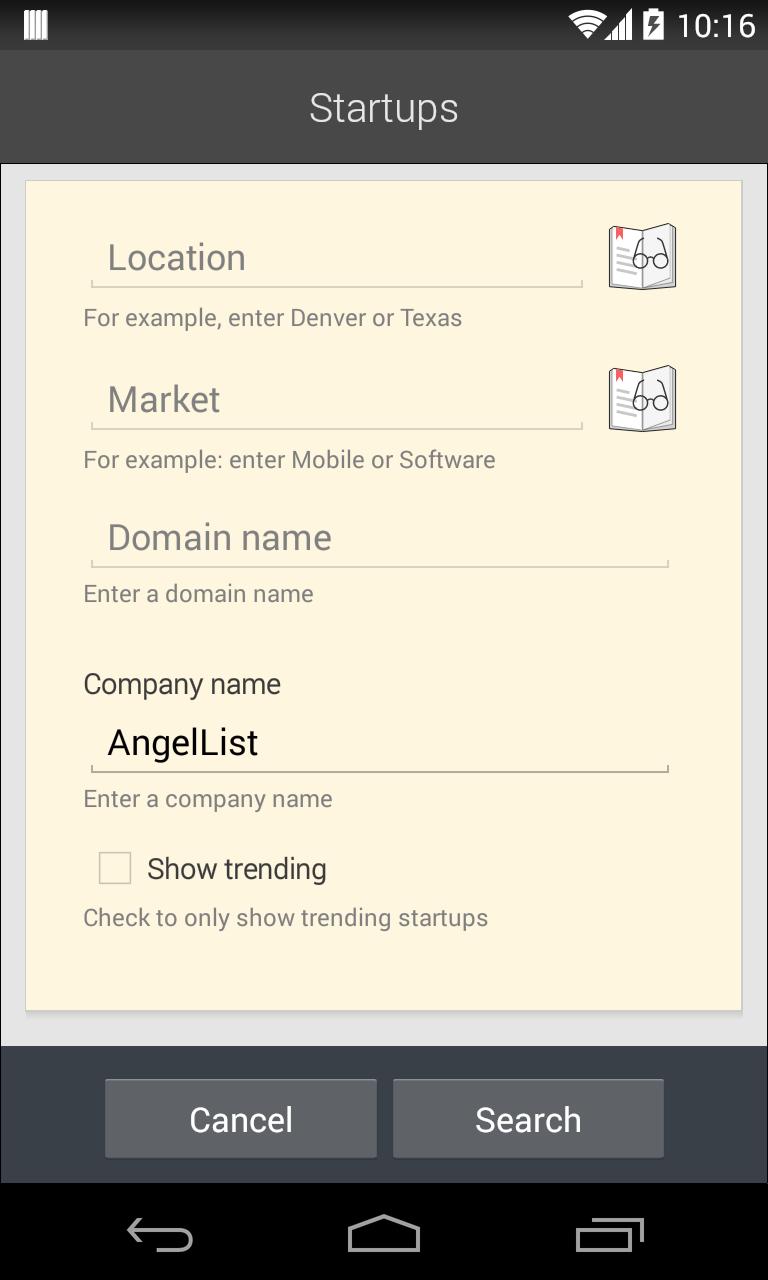Cancel the startup search

[x=241, y=1119]
